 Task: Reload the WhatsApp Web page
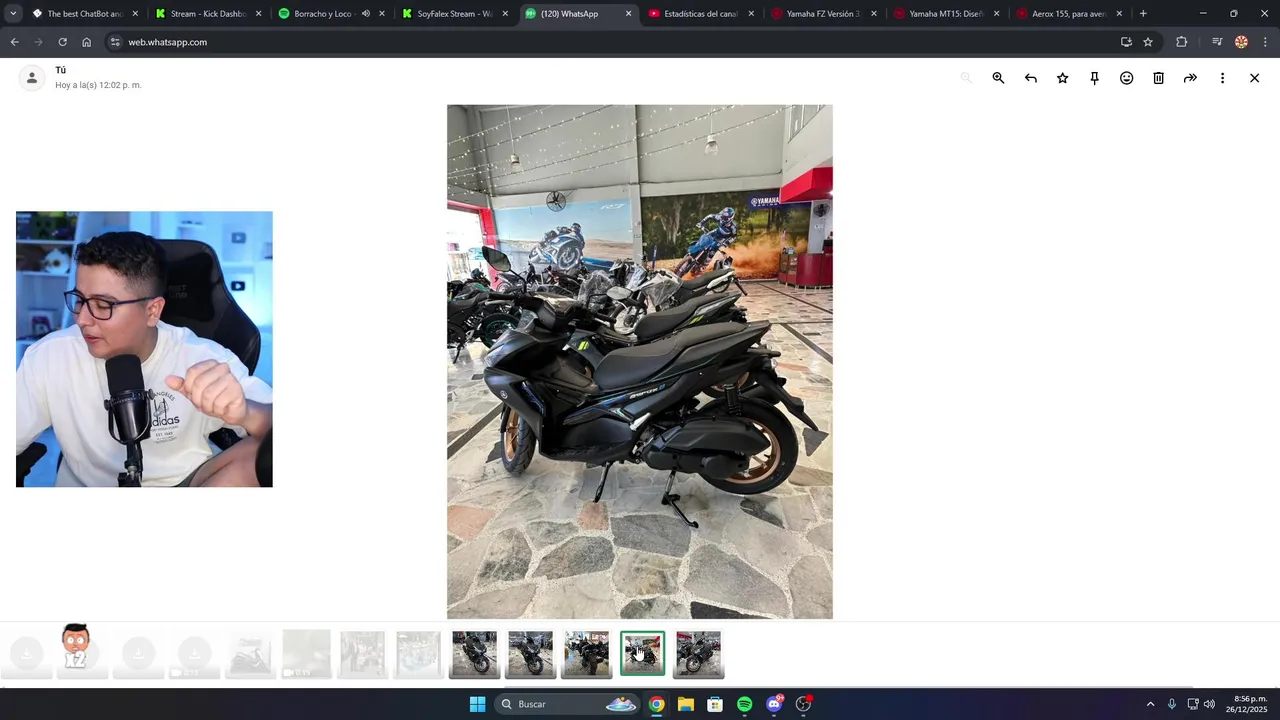(62, 42)
